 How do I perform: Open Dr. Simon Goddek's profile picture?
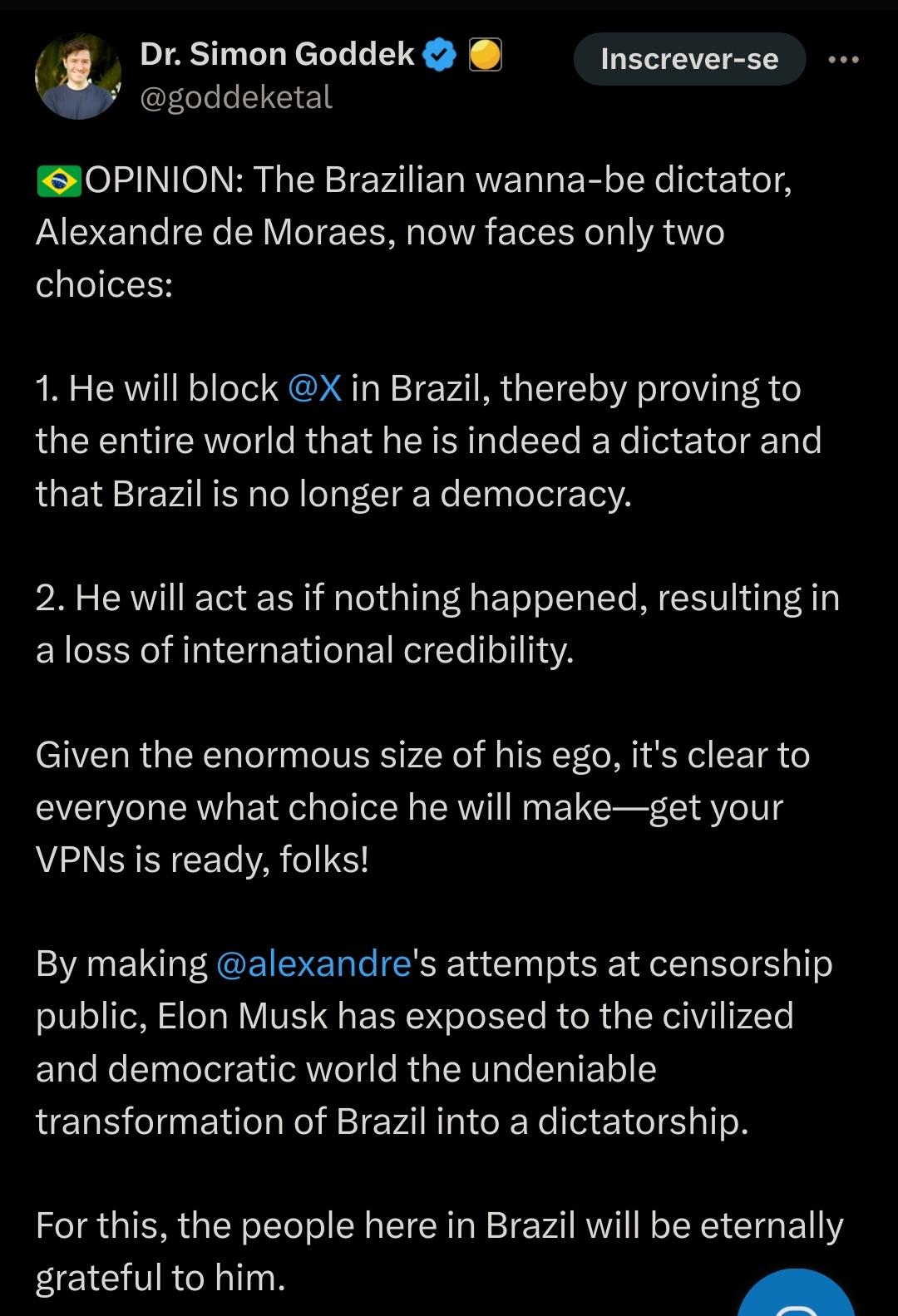click(x=78, y=76)
